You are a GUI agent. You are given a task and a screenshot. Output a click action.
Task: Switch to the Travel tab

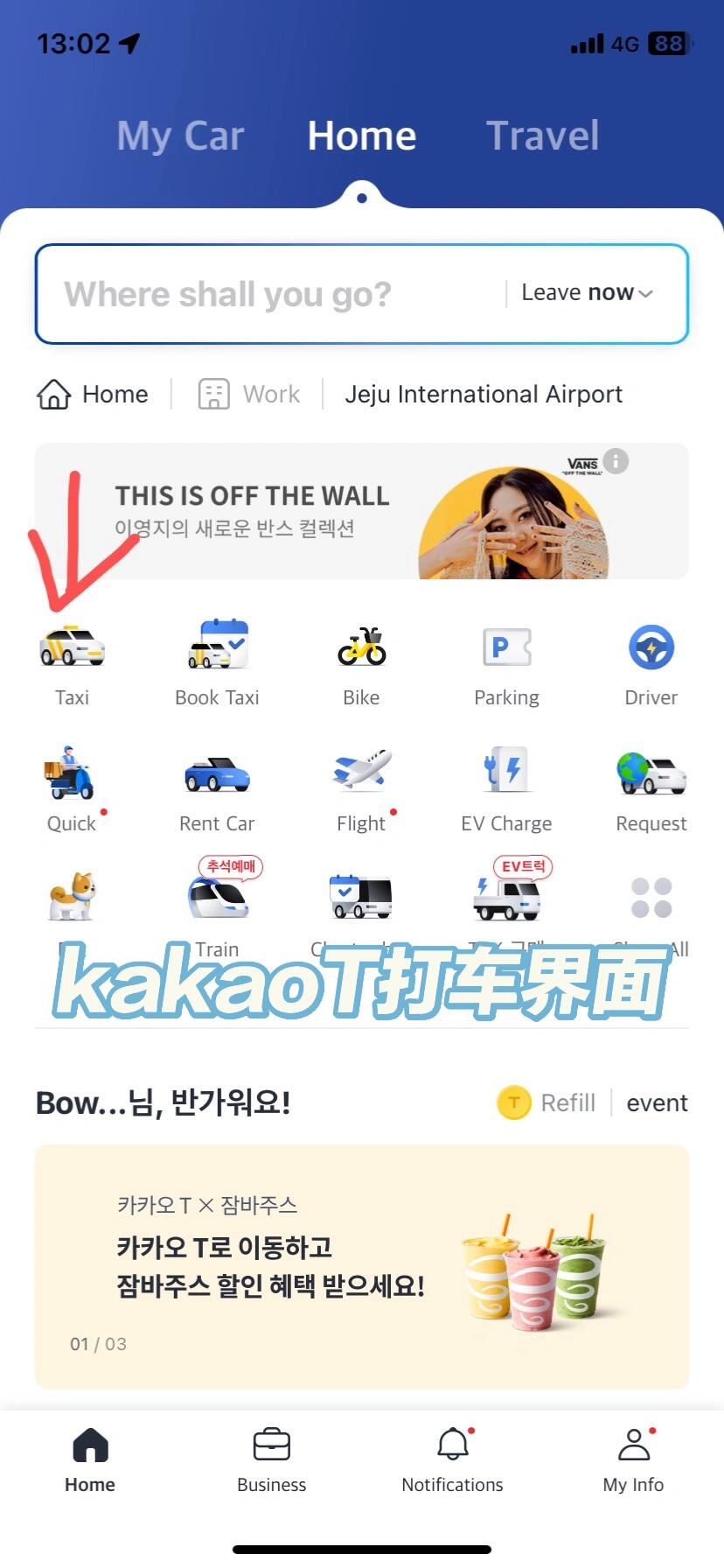pos(542,136)
